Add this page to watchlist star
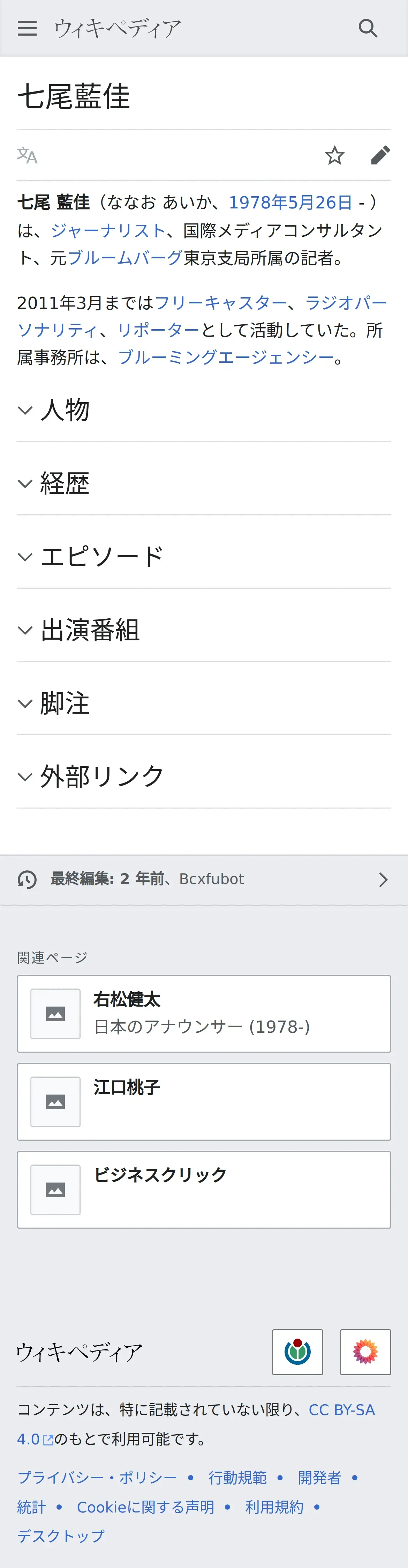This screenshot has width=408, height=1568. pos(334,155)
